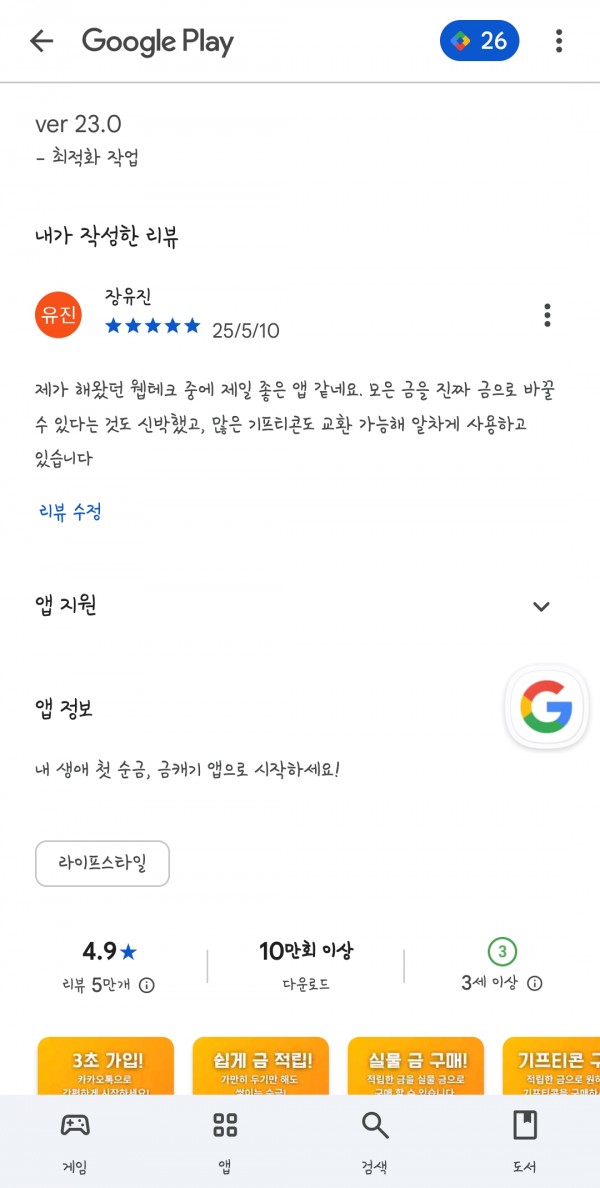Go back using the top arrow
This screenshot has height=1188, width=600.
(41, 41)
